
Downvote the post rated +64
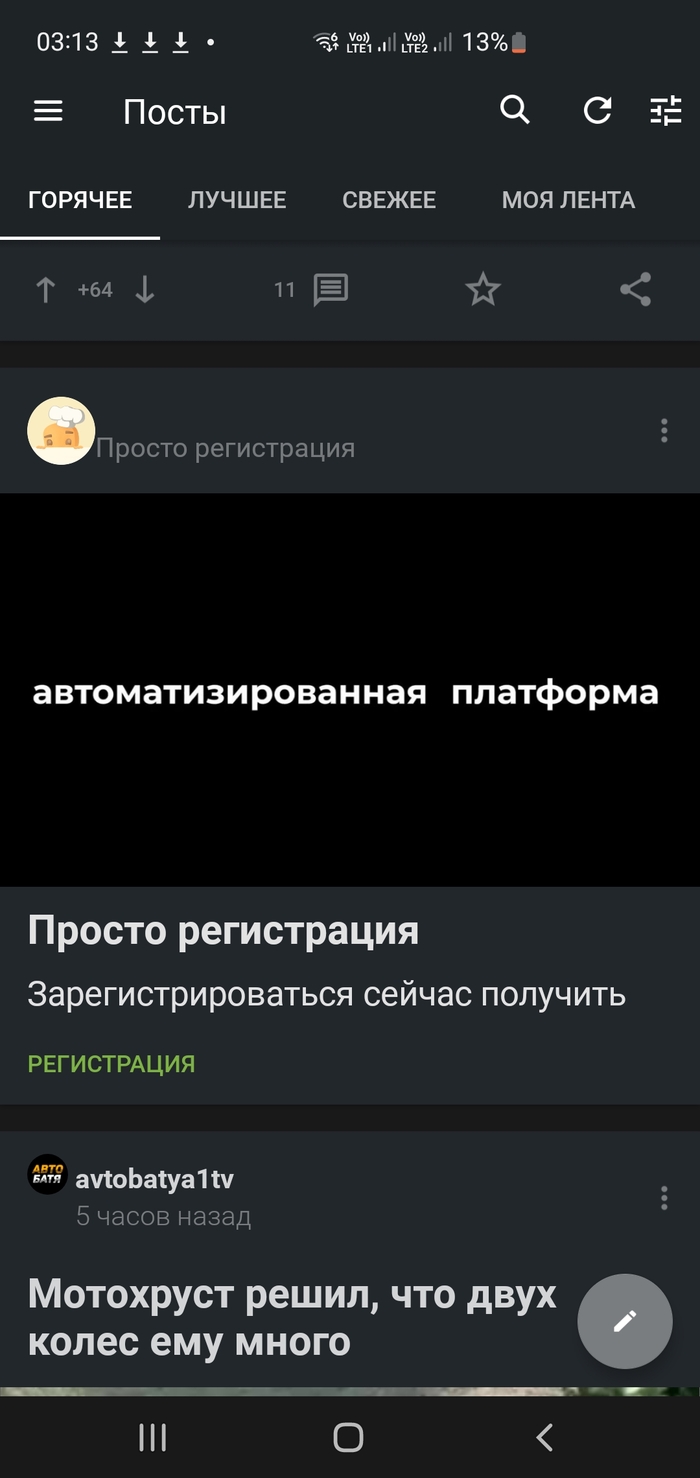145,290
